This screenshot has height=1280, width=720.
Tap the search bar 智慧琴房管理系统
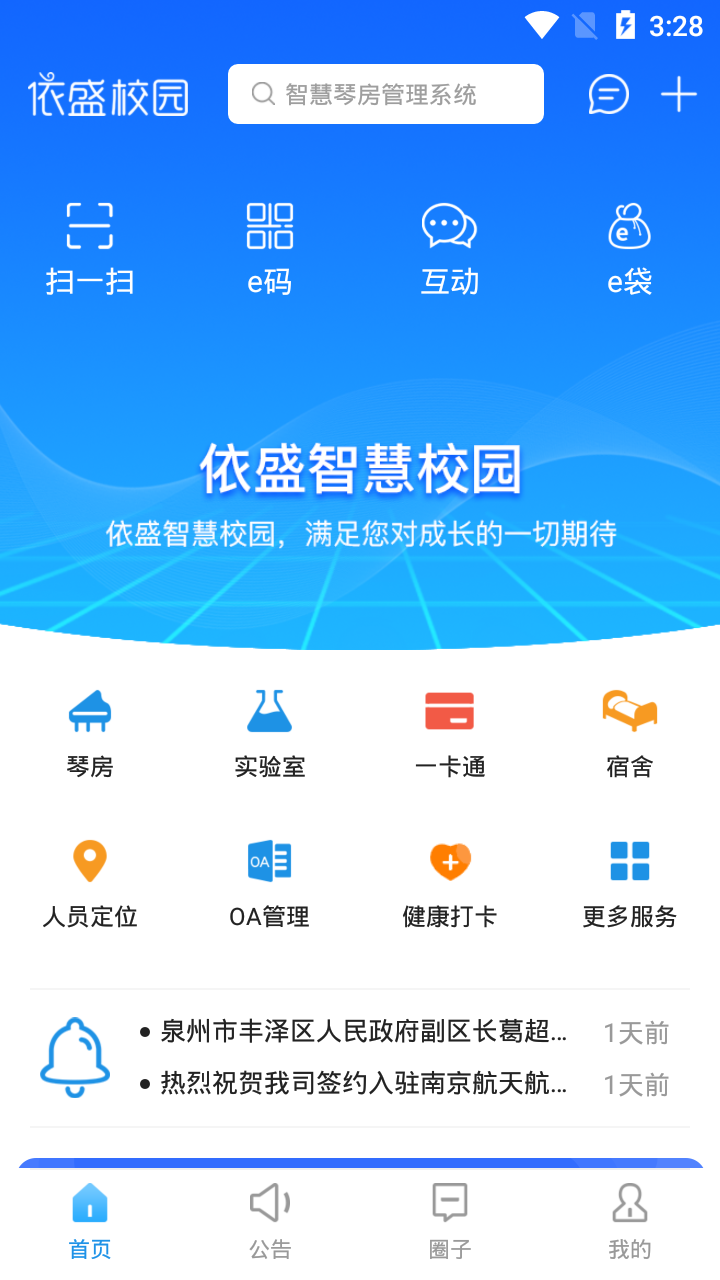point(385,94)
